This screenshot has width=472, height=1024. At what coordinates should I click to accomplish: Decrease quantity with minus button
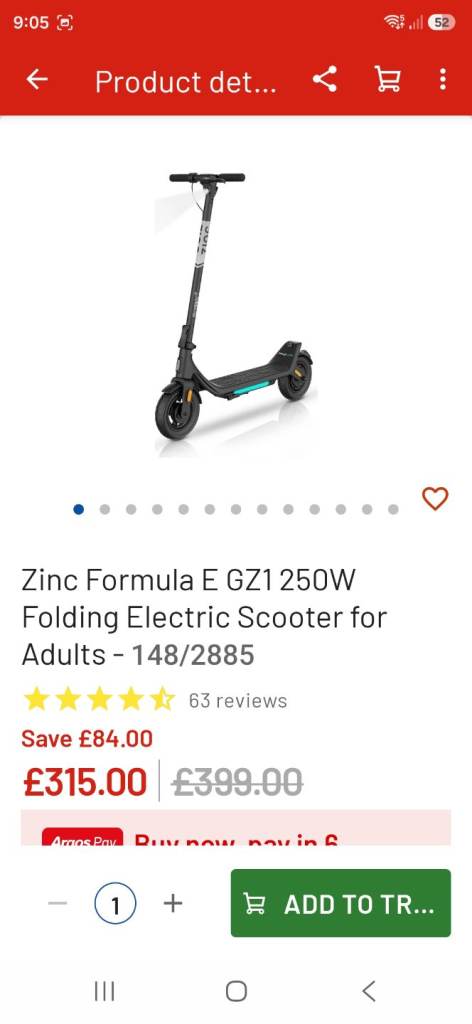pyautogui.click(x=58, y=903)
